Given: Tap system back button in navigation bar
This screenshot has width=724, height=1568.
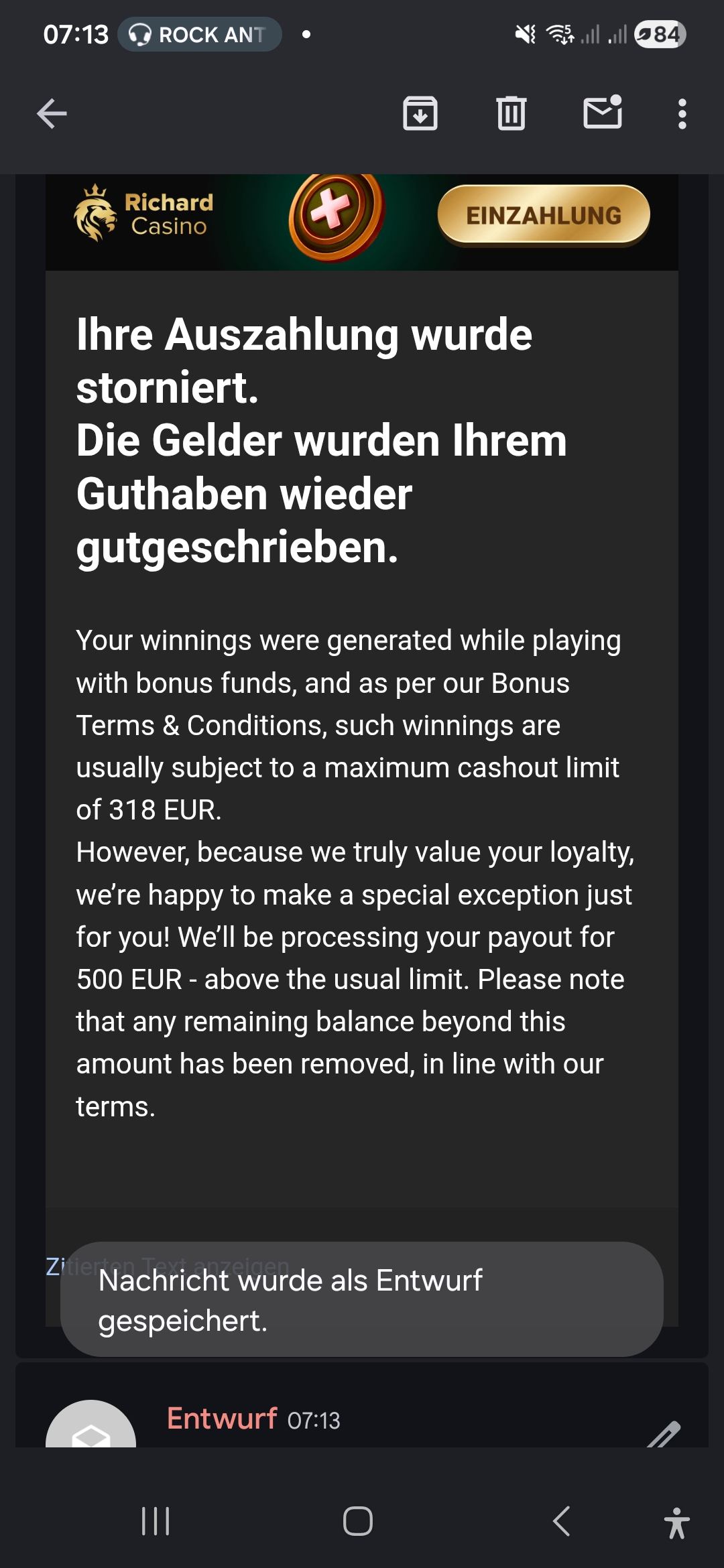Looking at the screenshot, I should tap(562, 1521).
